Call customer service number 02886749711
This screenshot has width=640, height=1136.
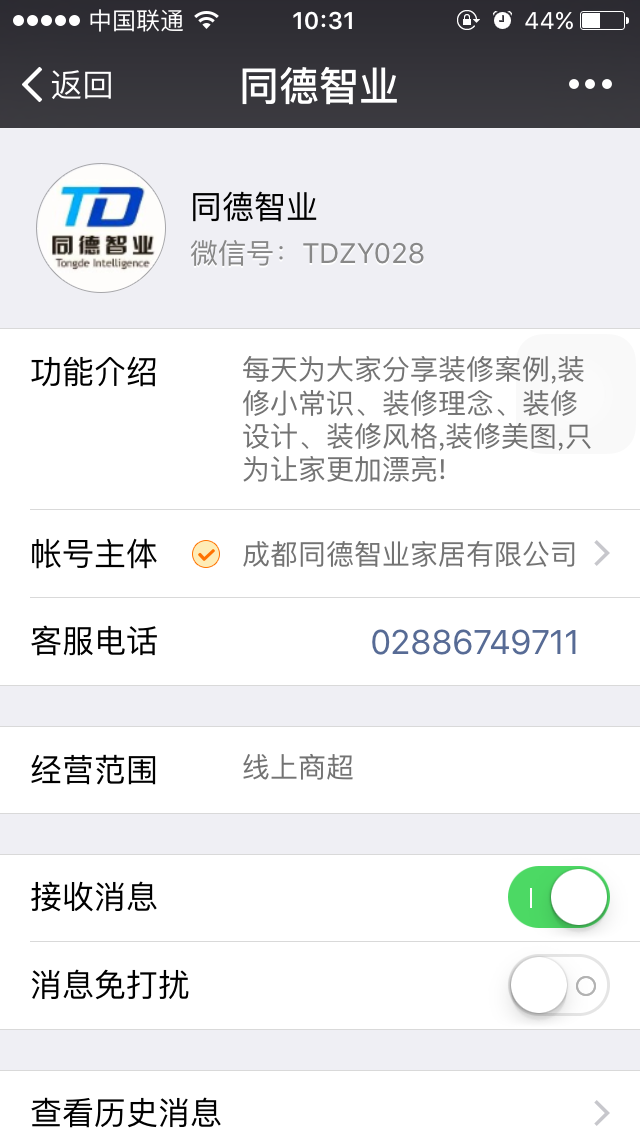coord(475,642)
